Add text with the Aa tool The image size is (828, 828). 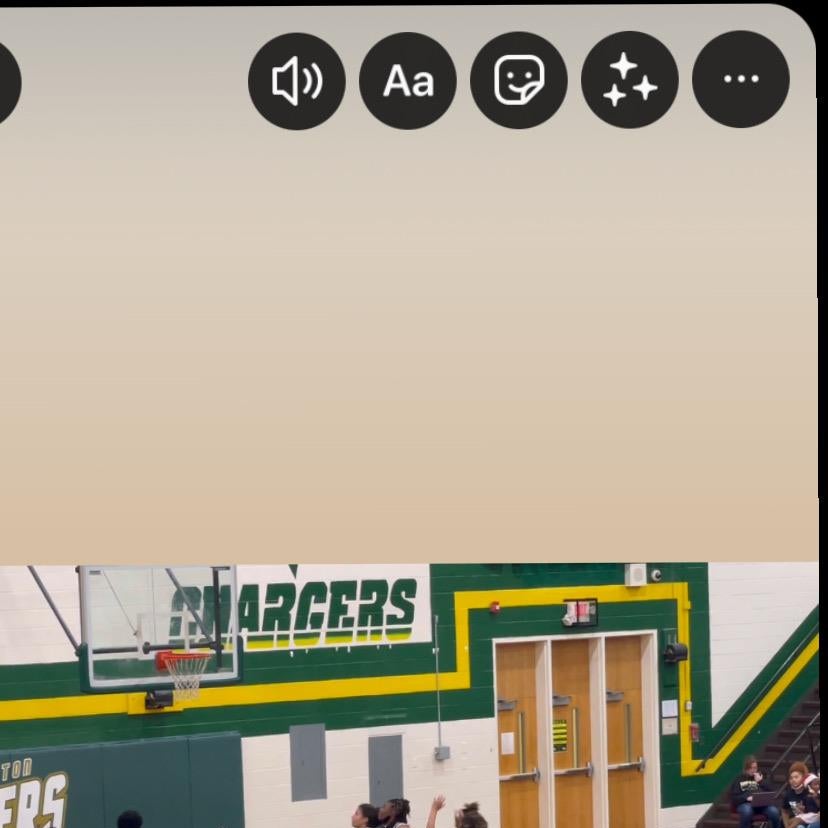(x=408, y=80)
